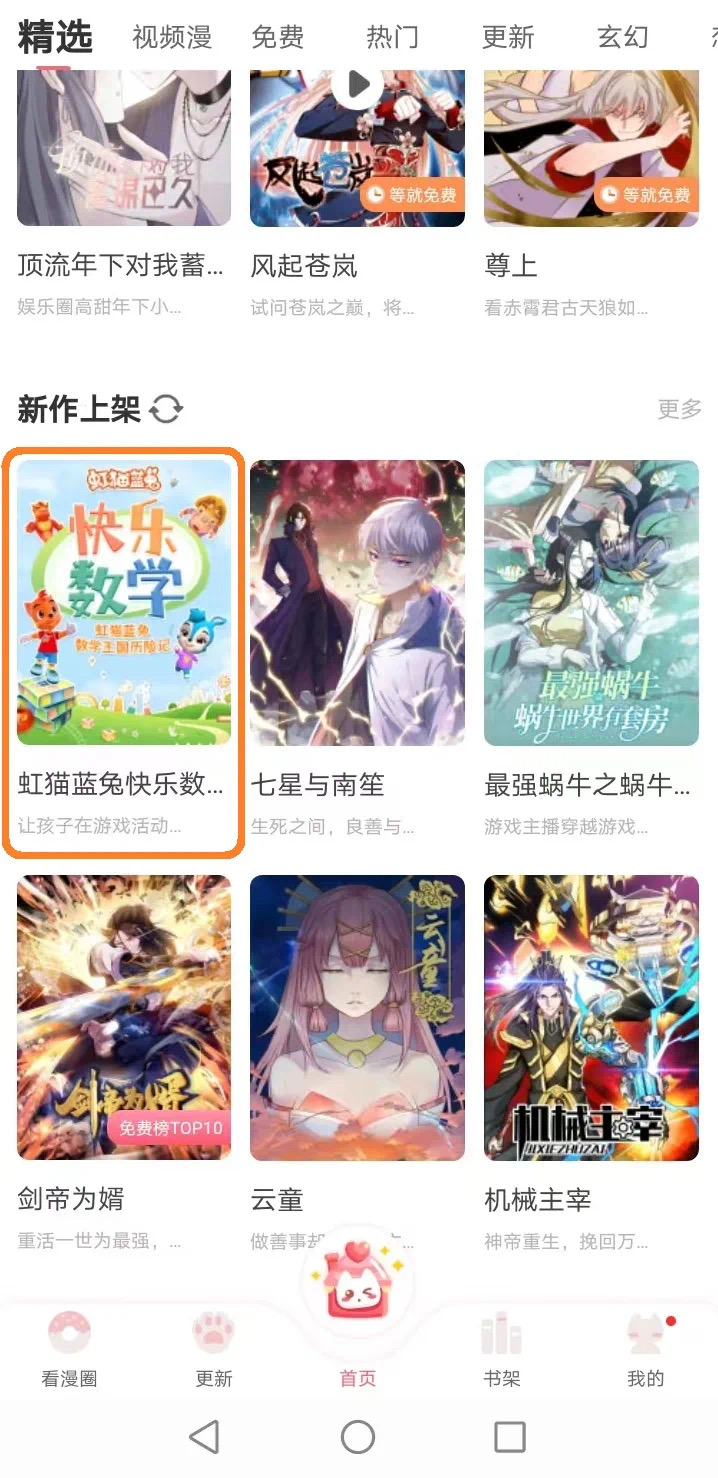
Task: Tap the system back button
Action: [204, 1438]
